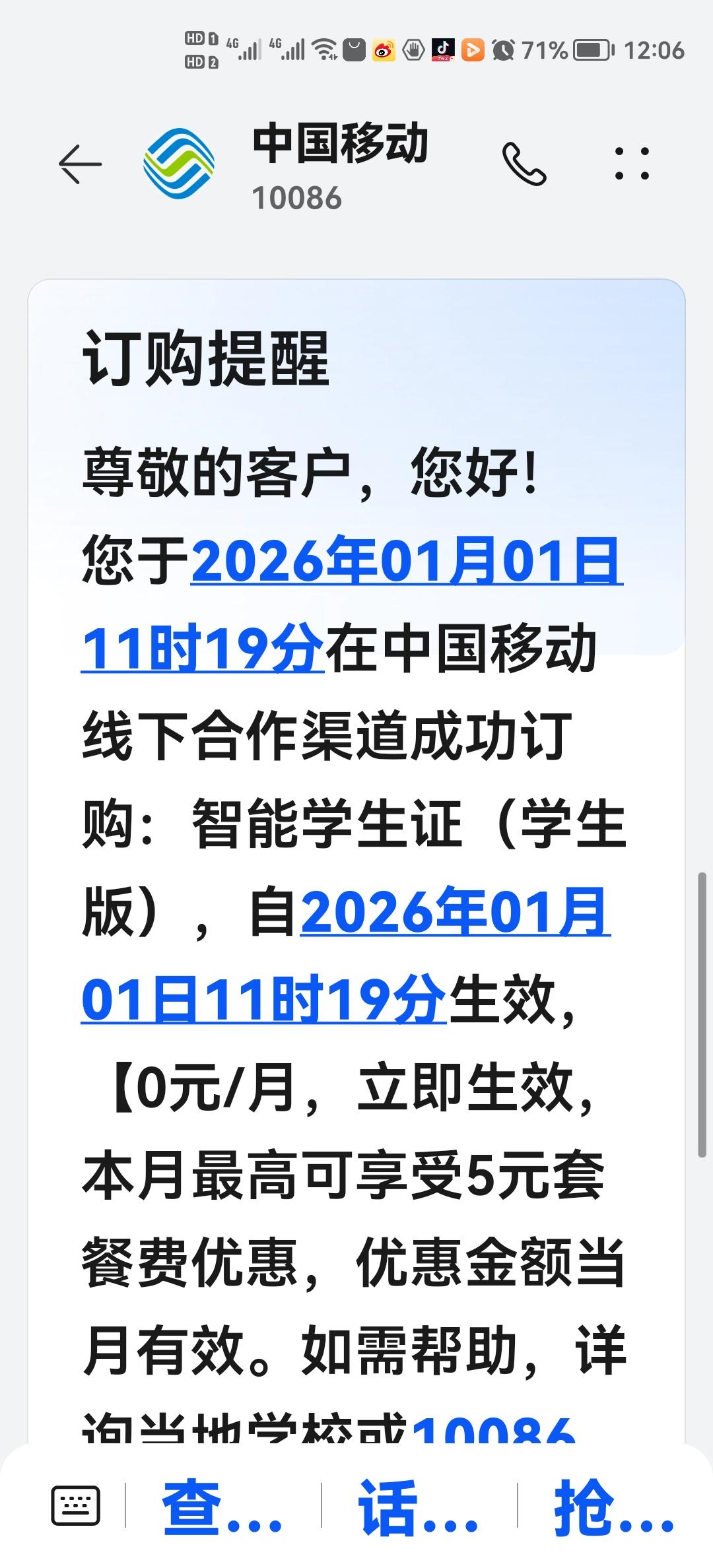Open the 话... service menu
713x1568 pixels.
[x=419, y=1507]
